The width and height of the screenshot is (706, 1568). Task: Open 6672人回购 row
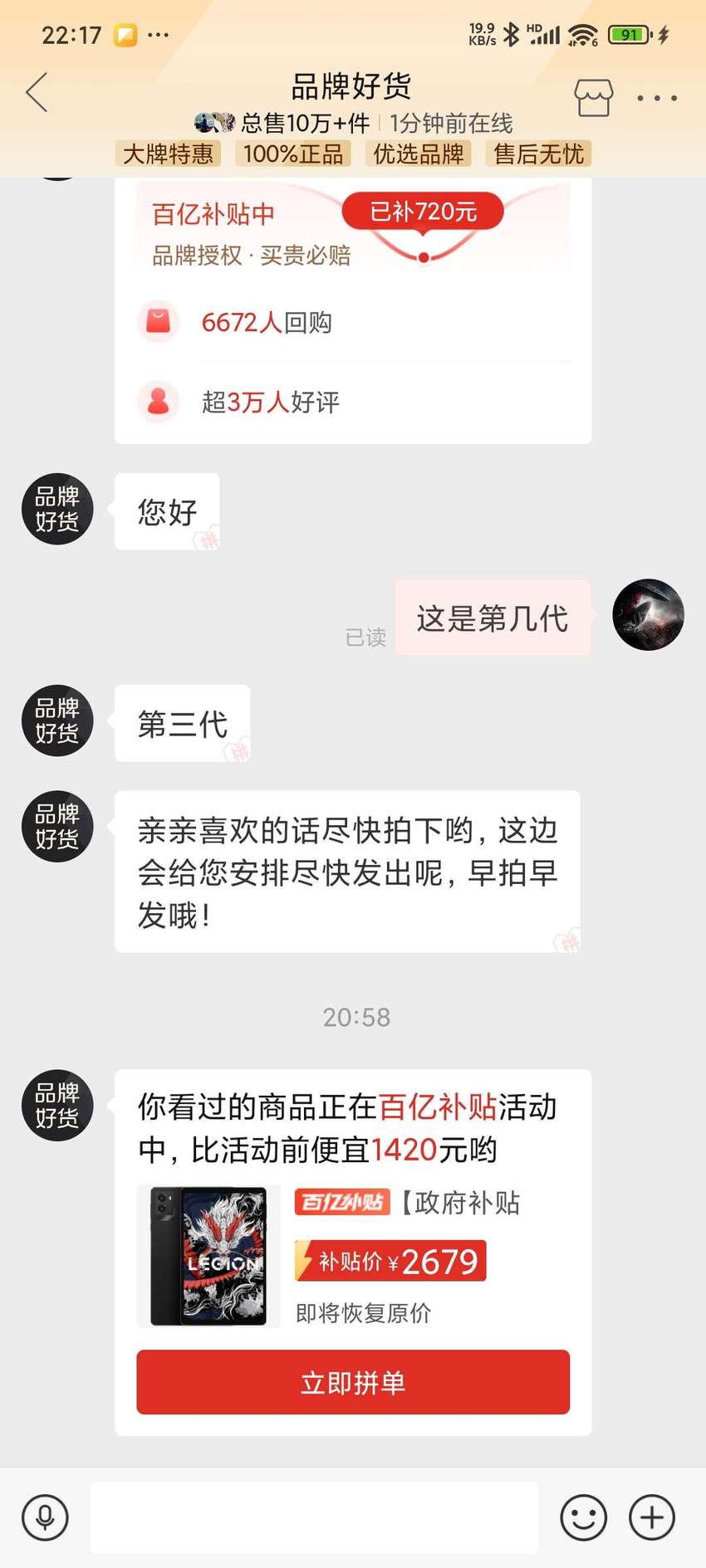pyautogui.click(x=353, y=322)
